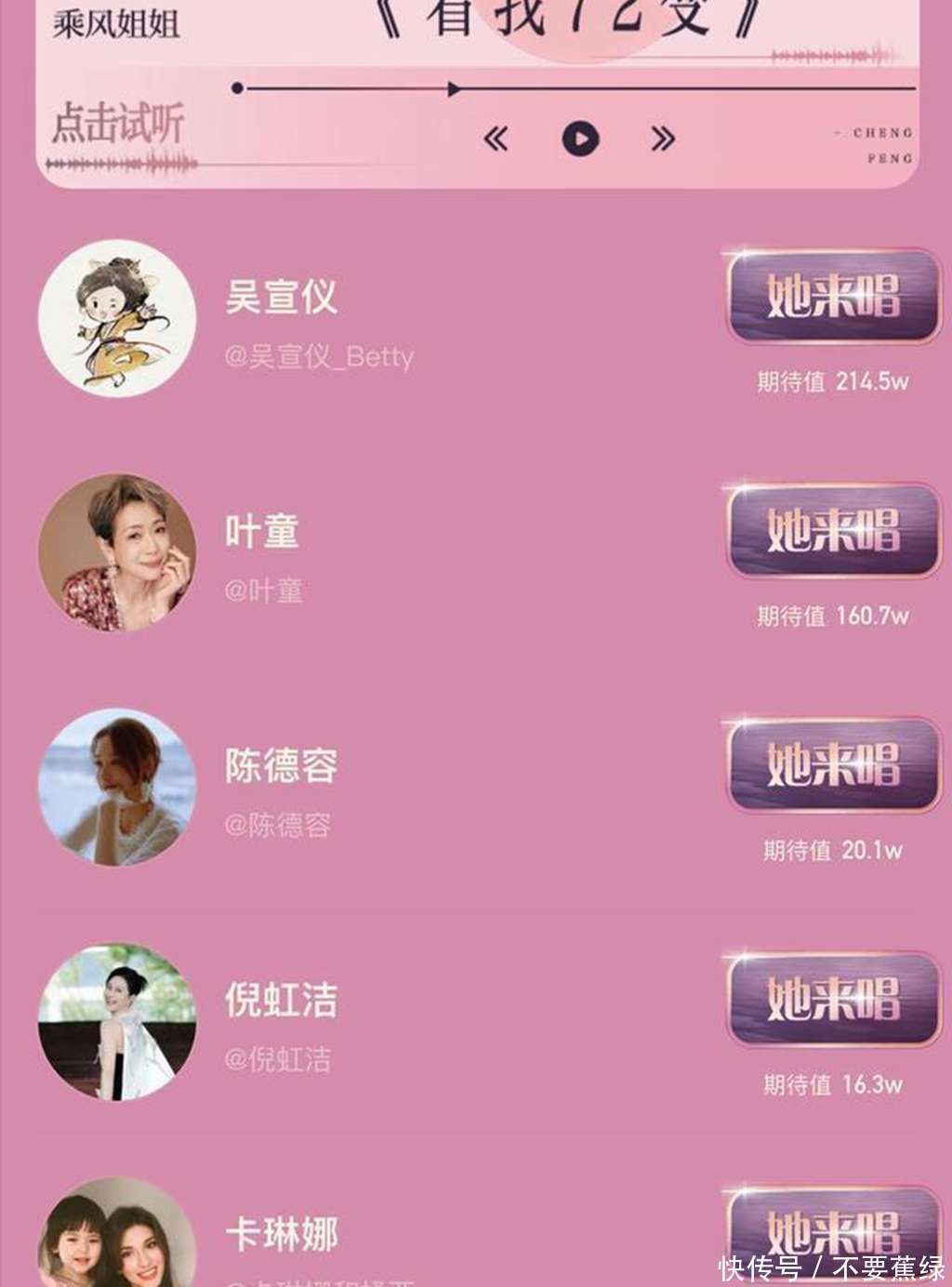
Task: Vote 她来唱 for 陈德容
Action: [833, 766]
